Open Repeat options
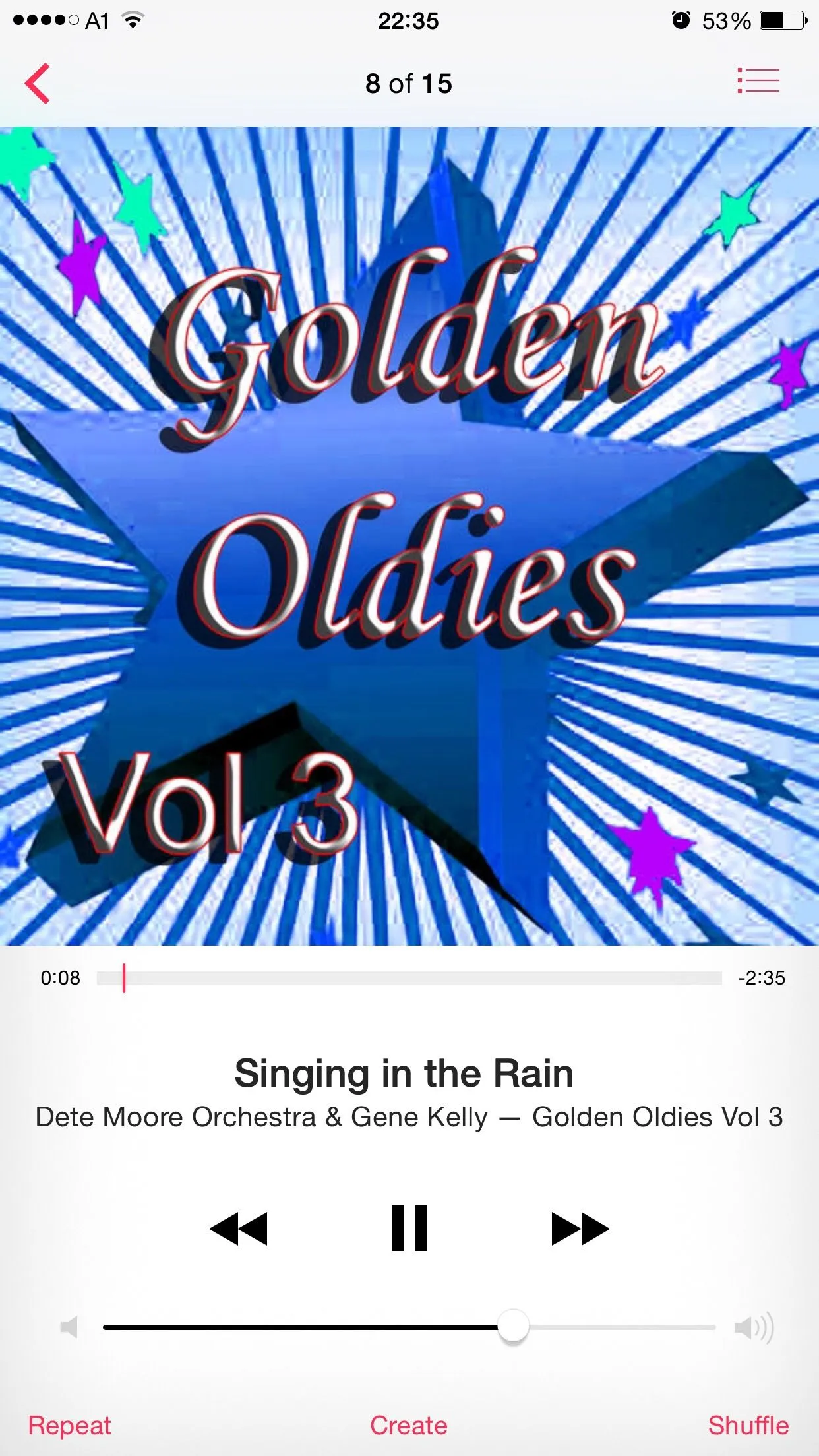Viewport: 819px width, 1456px height. (69, 1425)
